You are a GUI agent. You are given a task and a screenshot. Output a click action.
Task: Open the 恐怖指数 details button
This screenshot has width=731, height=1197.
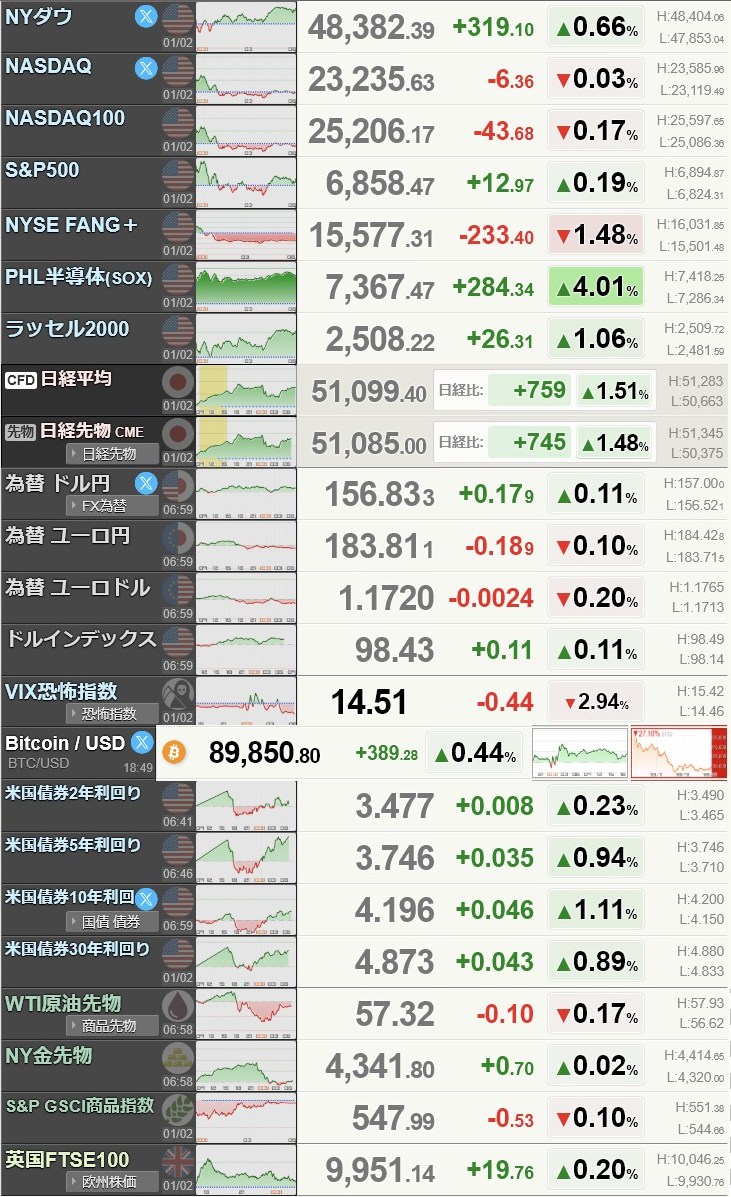coord(111,713)
